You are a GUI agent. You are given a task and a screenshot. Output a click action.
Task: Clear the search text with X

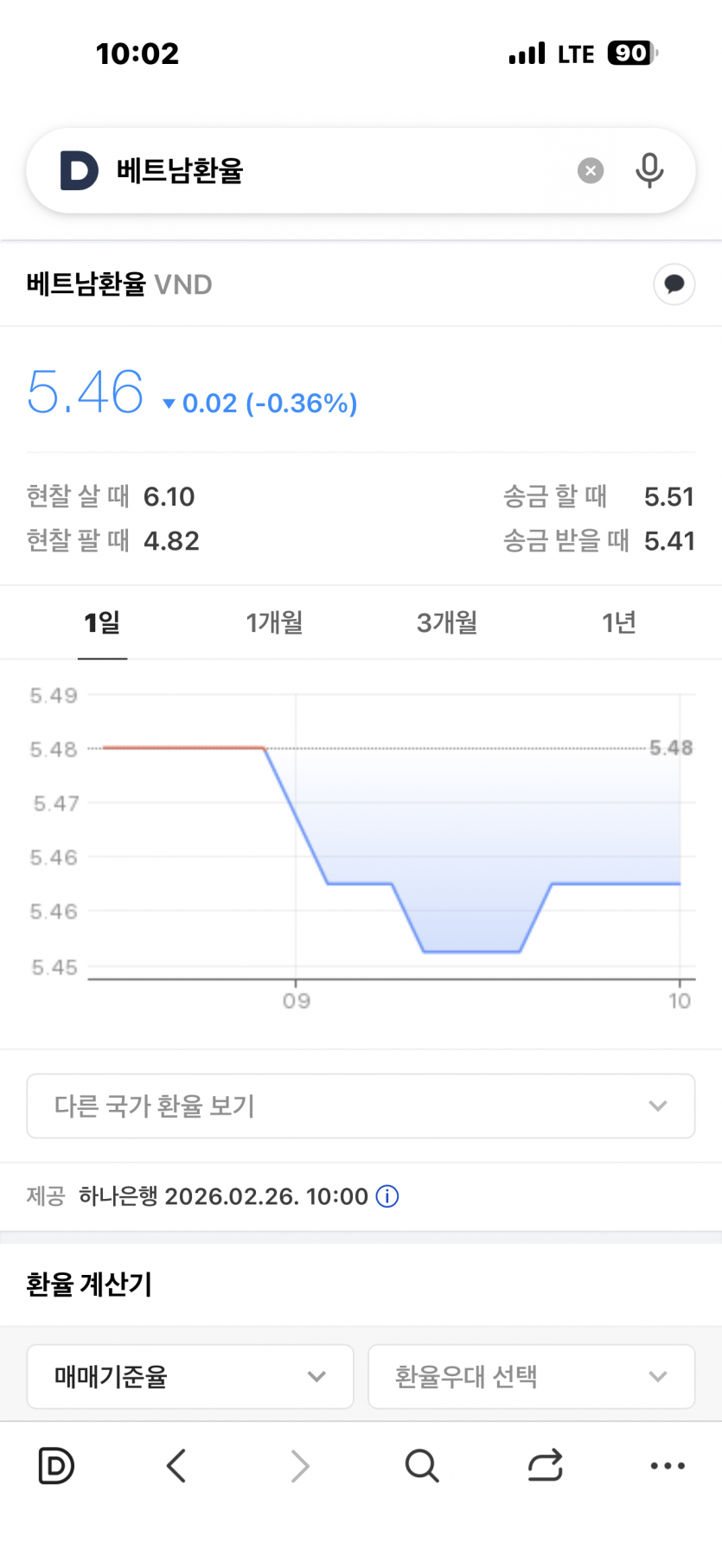(x=591, y=171)
